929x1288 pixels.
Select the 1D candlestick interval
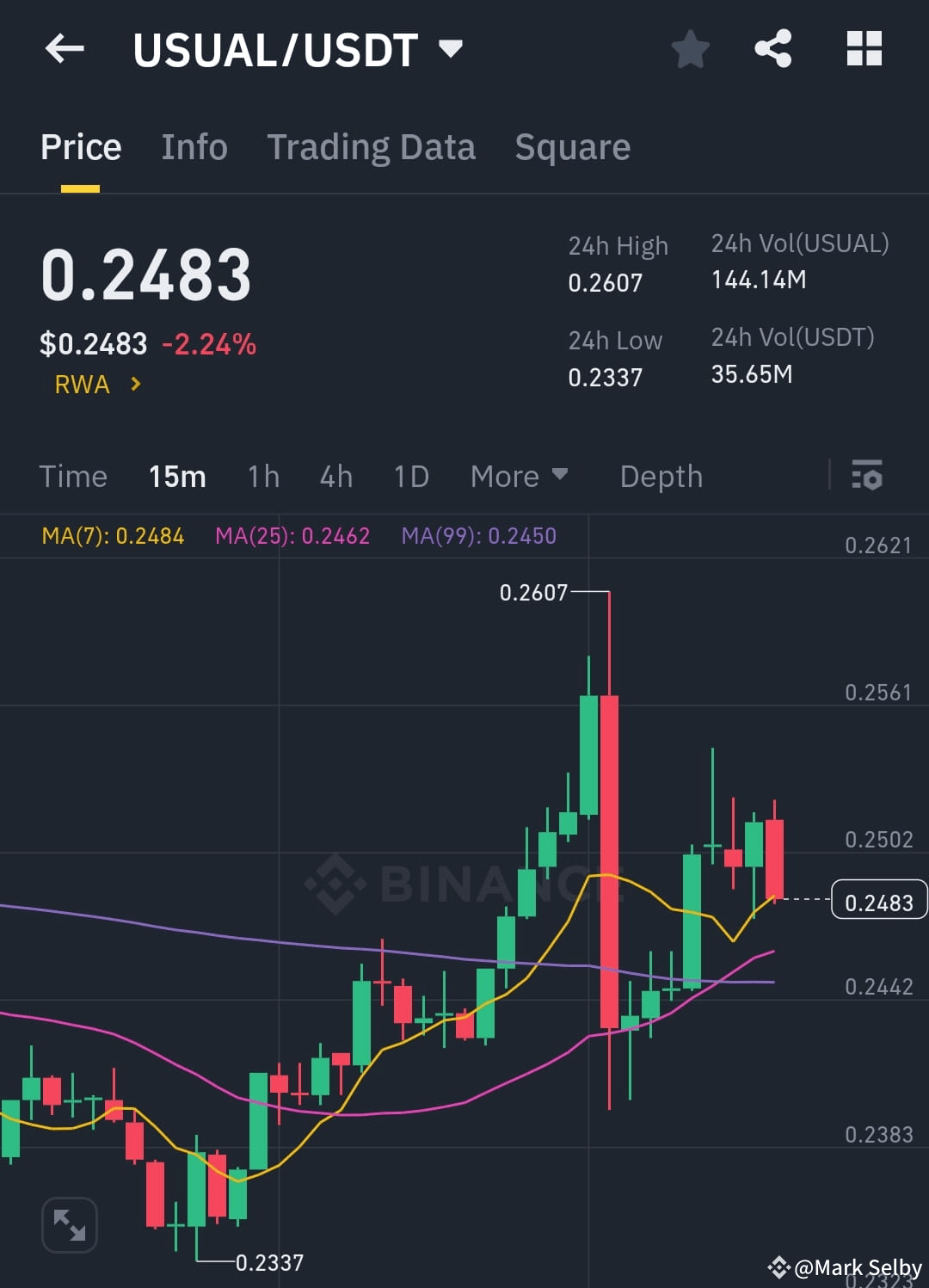(x=410, y=476)
